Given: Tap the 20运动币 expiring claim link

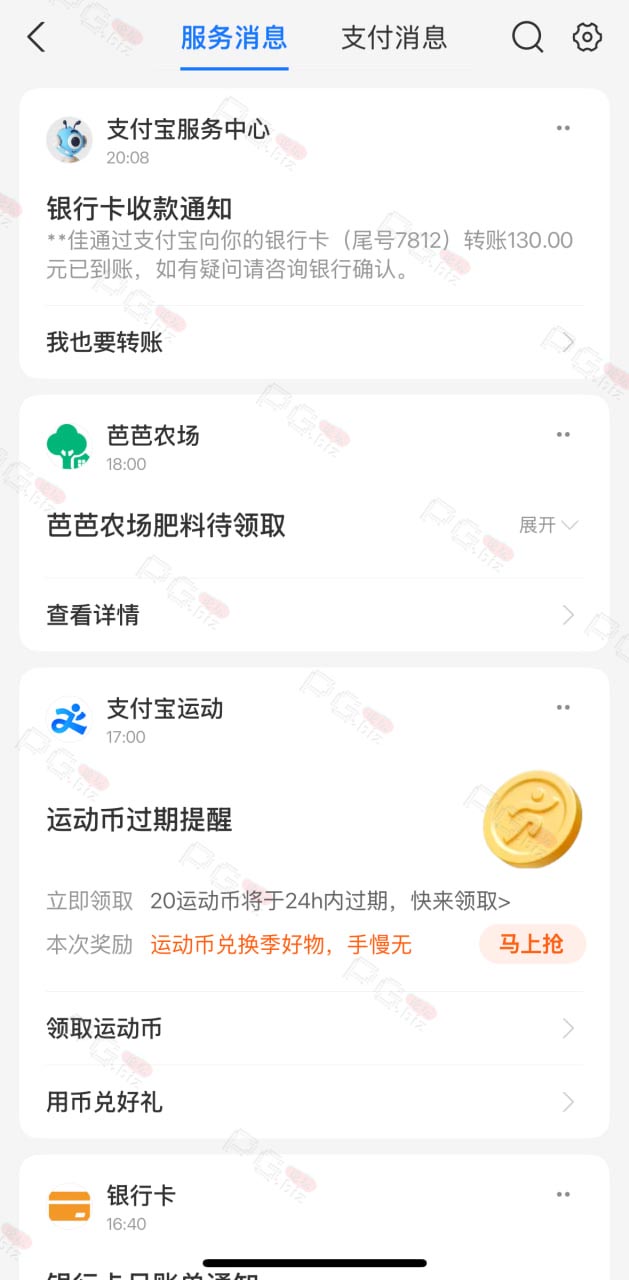Looking at the screenshot, I should click(330, 901).
